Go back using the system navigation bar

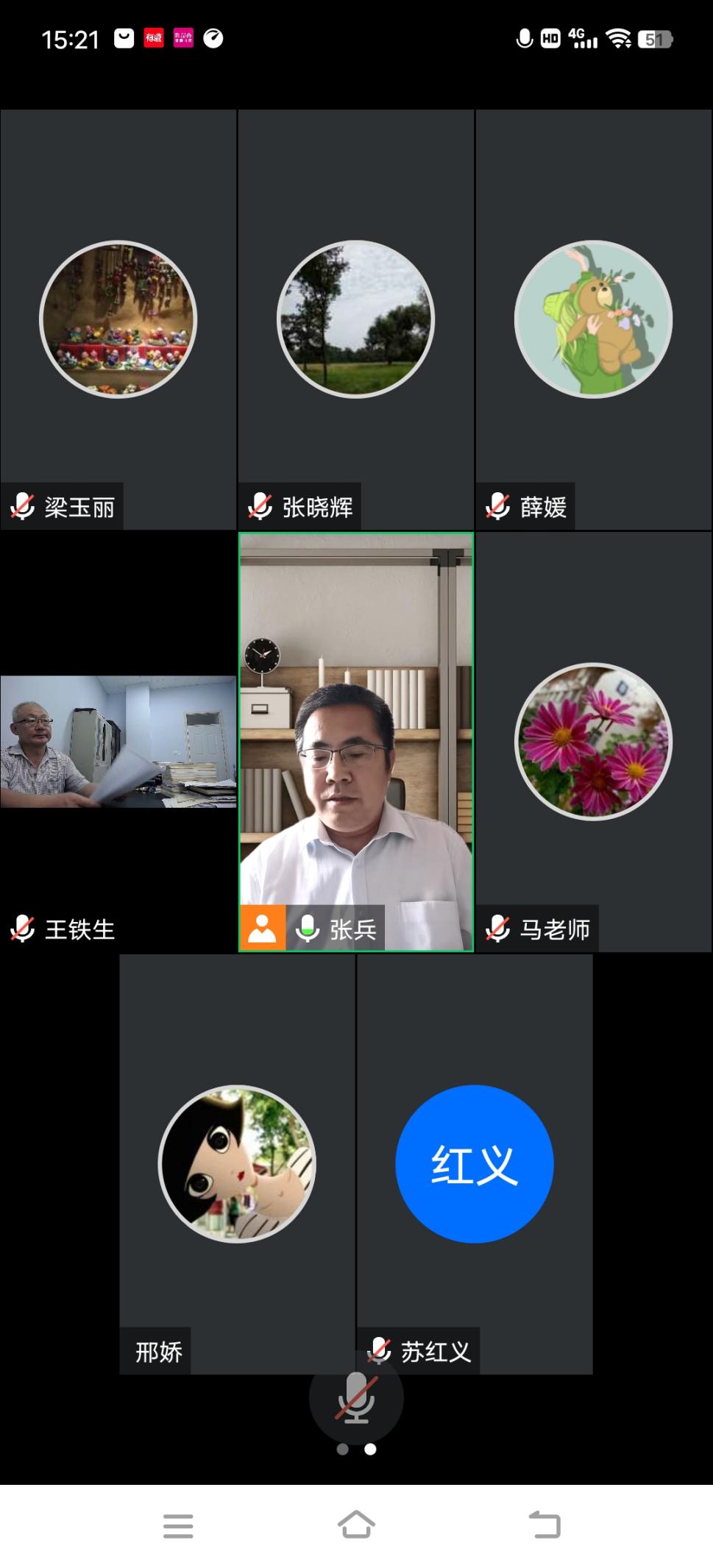point(545,1525)
